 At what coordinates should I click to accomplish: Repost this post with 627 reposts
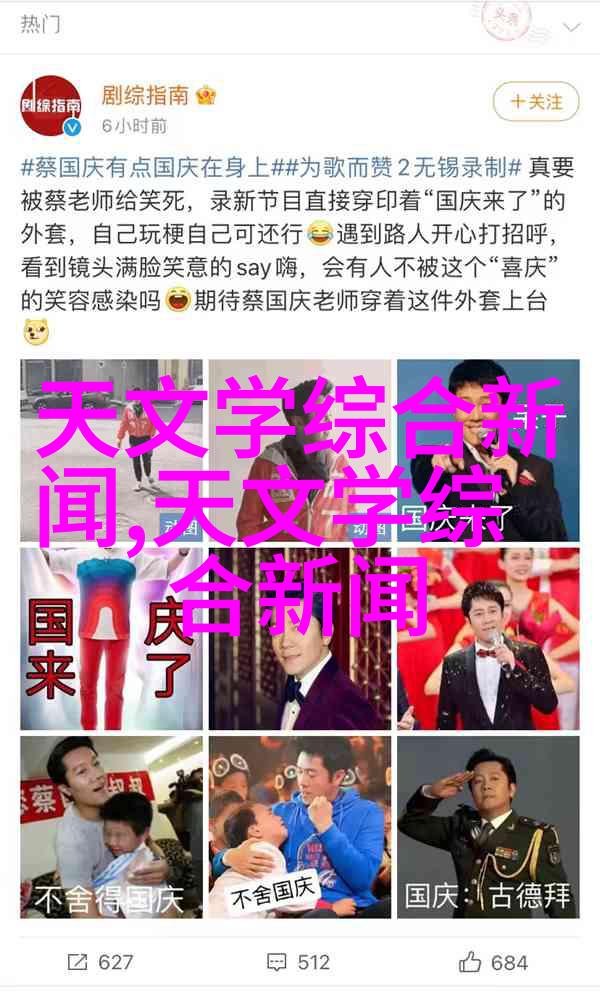(x=101, y=961)
